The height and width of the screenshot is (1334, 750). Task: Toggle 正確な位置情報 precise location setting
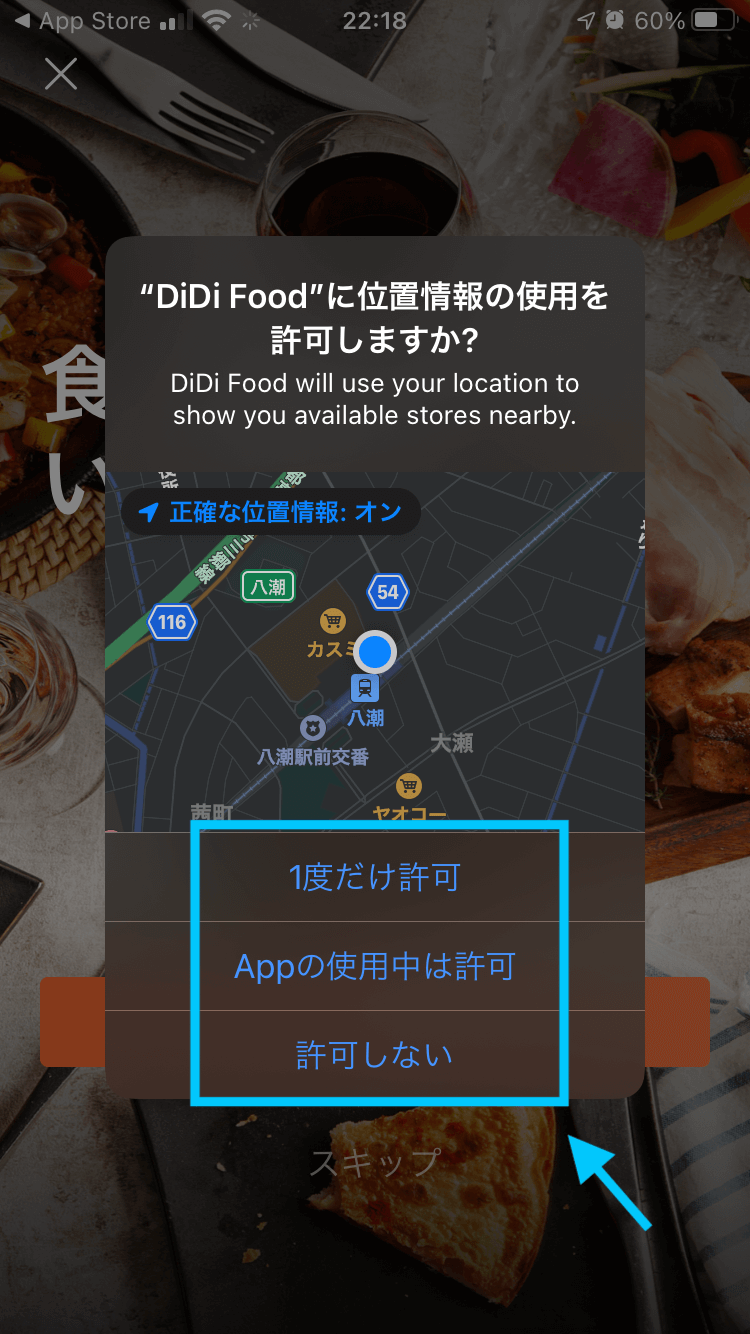coord(271,513)
